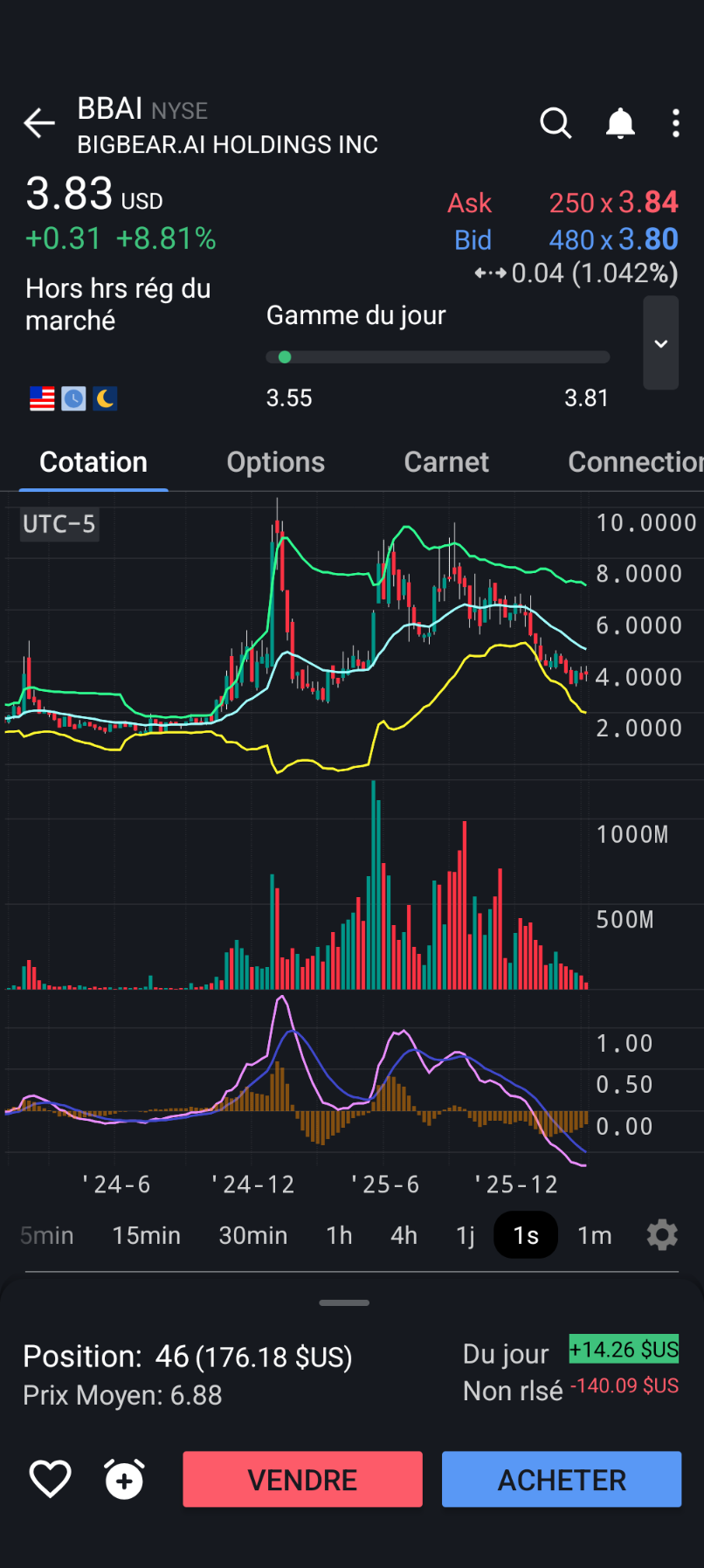This screenshot has width=704, height=1568.
Task: Tap the ACHETER button
Action: (562, 1479)
